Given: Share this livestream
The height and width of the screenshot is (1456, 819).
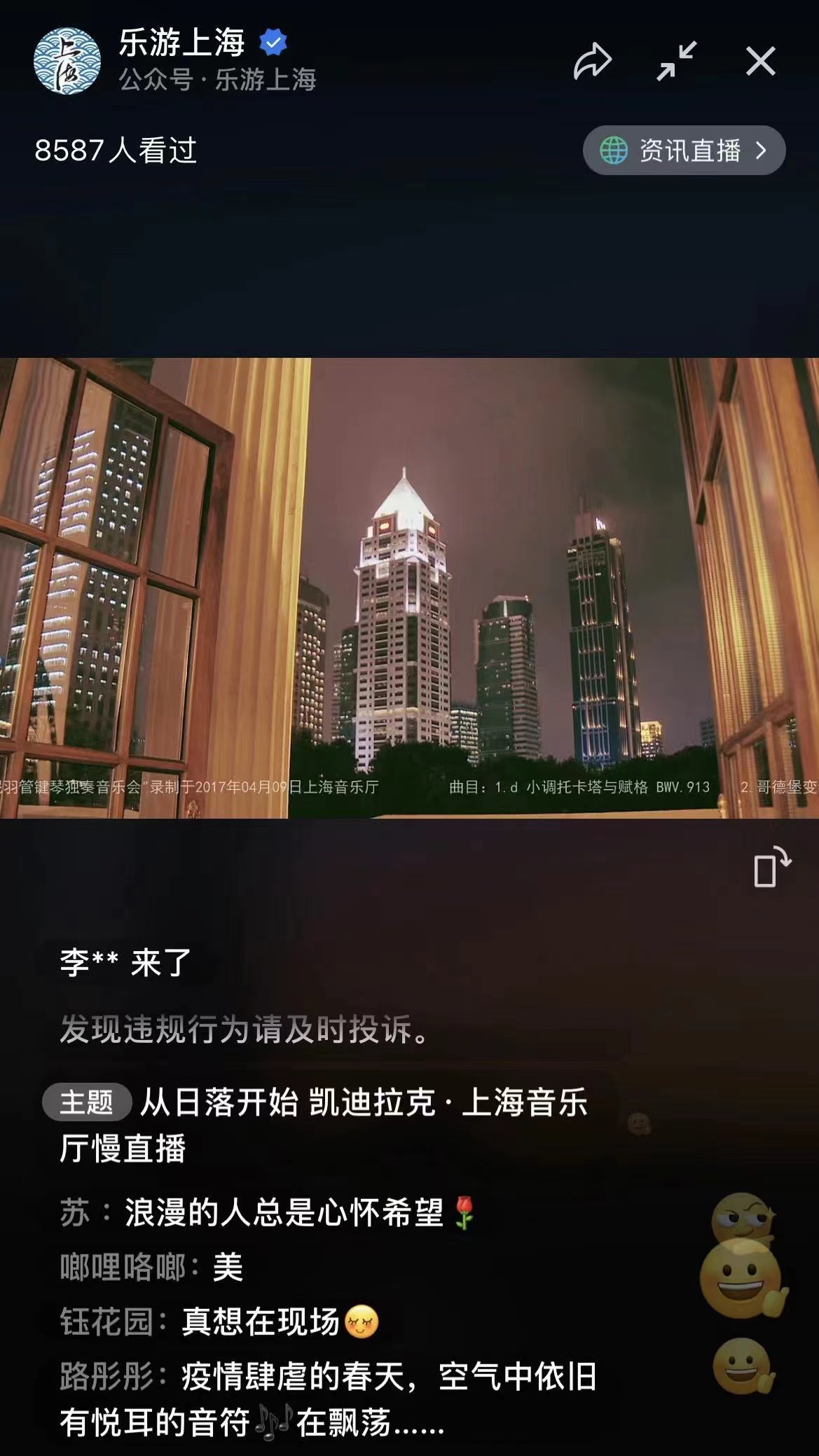Looking at the screenshot, I should (593, 62).
